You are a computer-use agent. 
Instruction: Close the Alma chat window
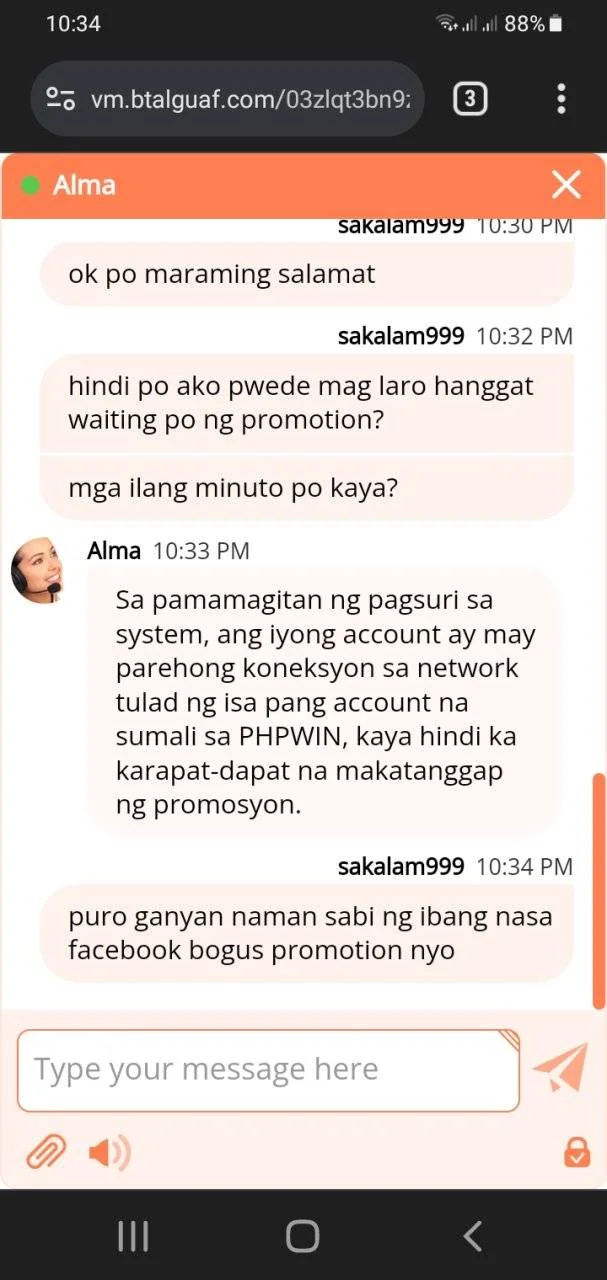(x=566, y=185)
